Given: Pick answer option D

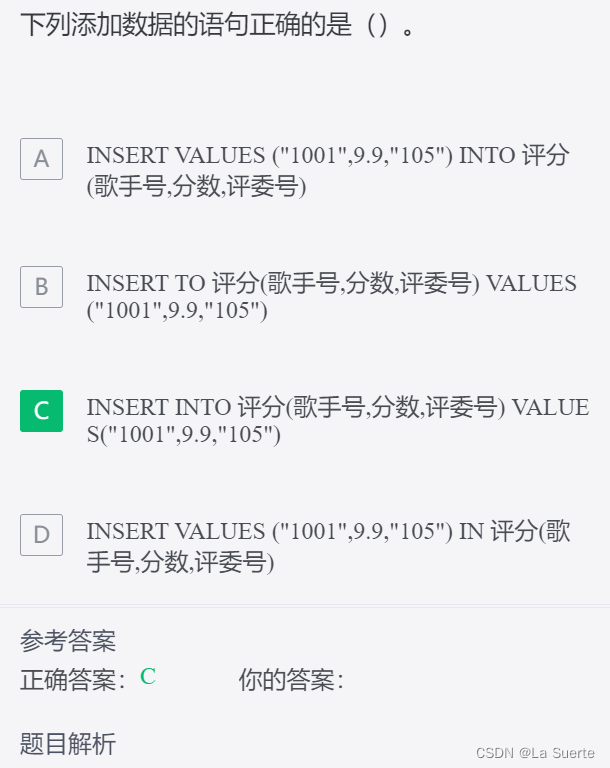Looking at the screenshot, I should (41, 535).
